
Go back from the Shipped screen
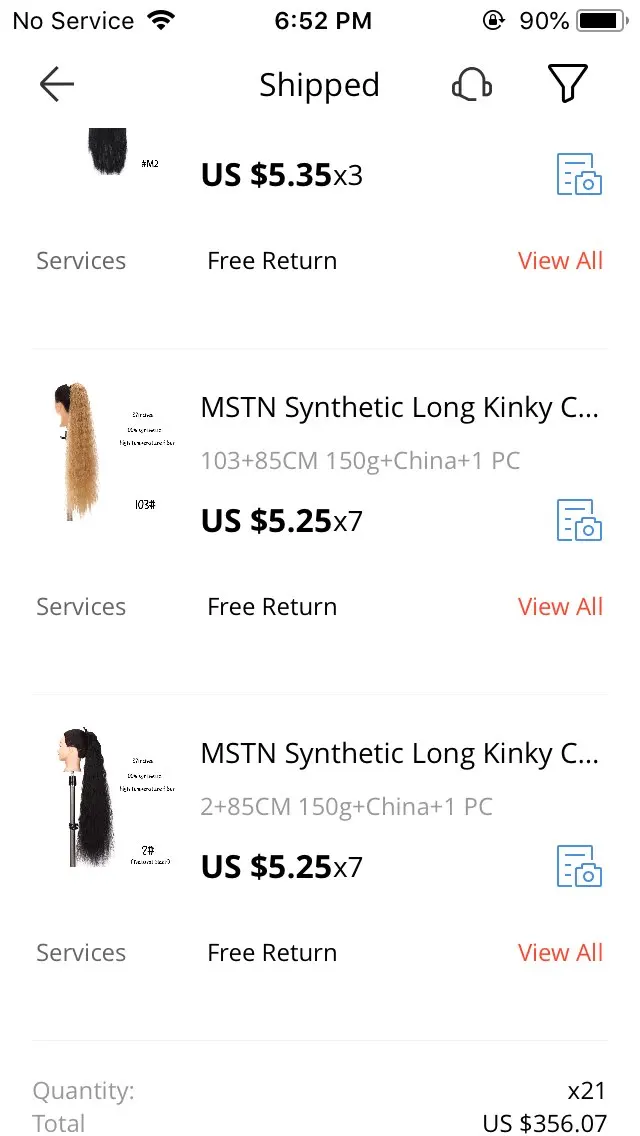point(57,85)
